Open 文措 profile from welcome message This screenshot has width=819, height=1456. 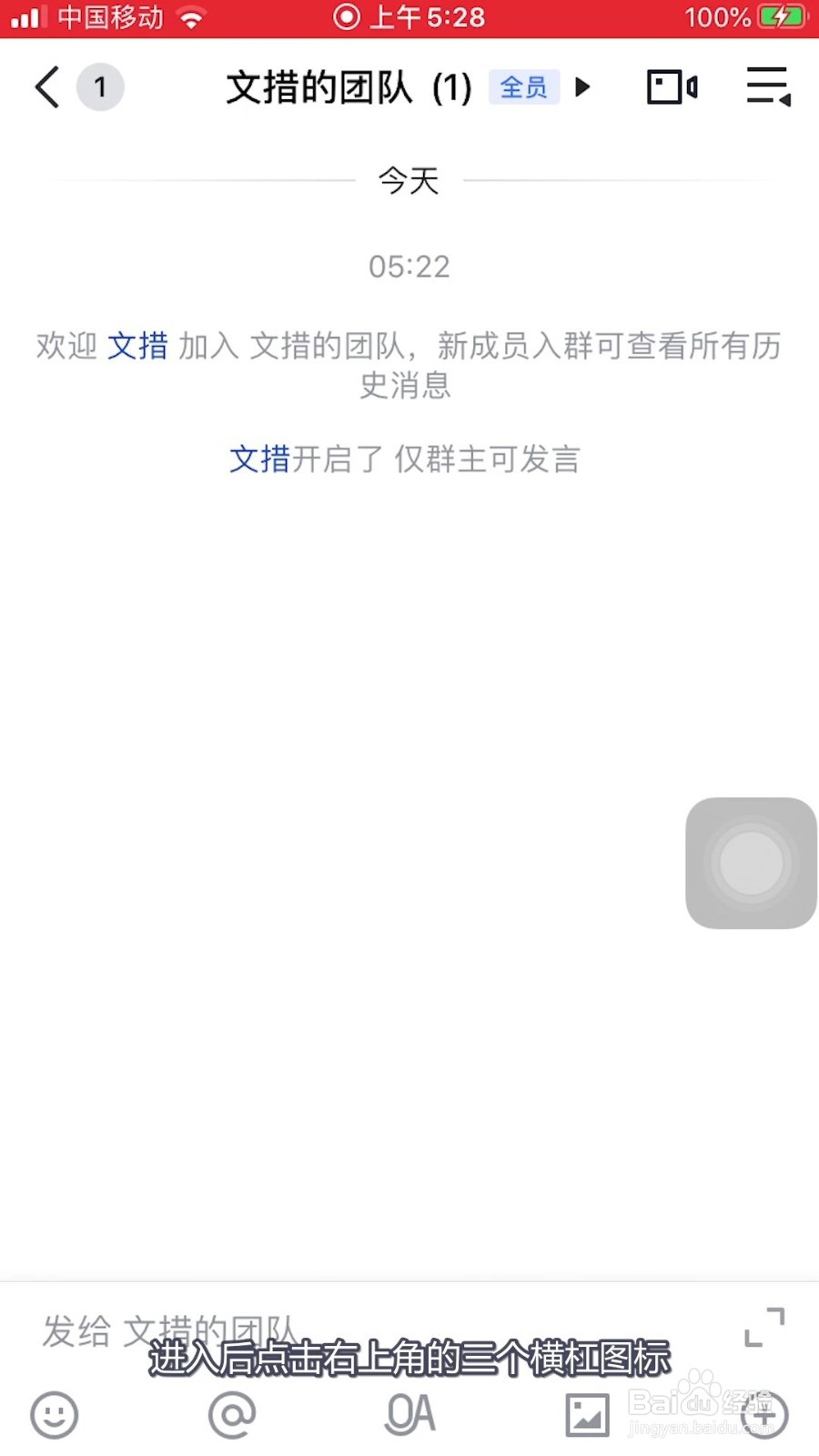(138, 346)
